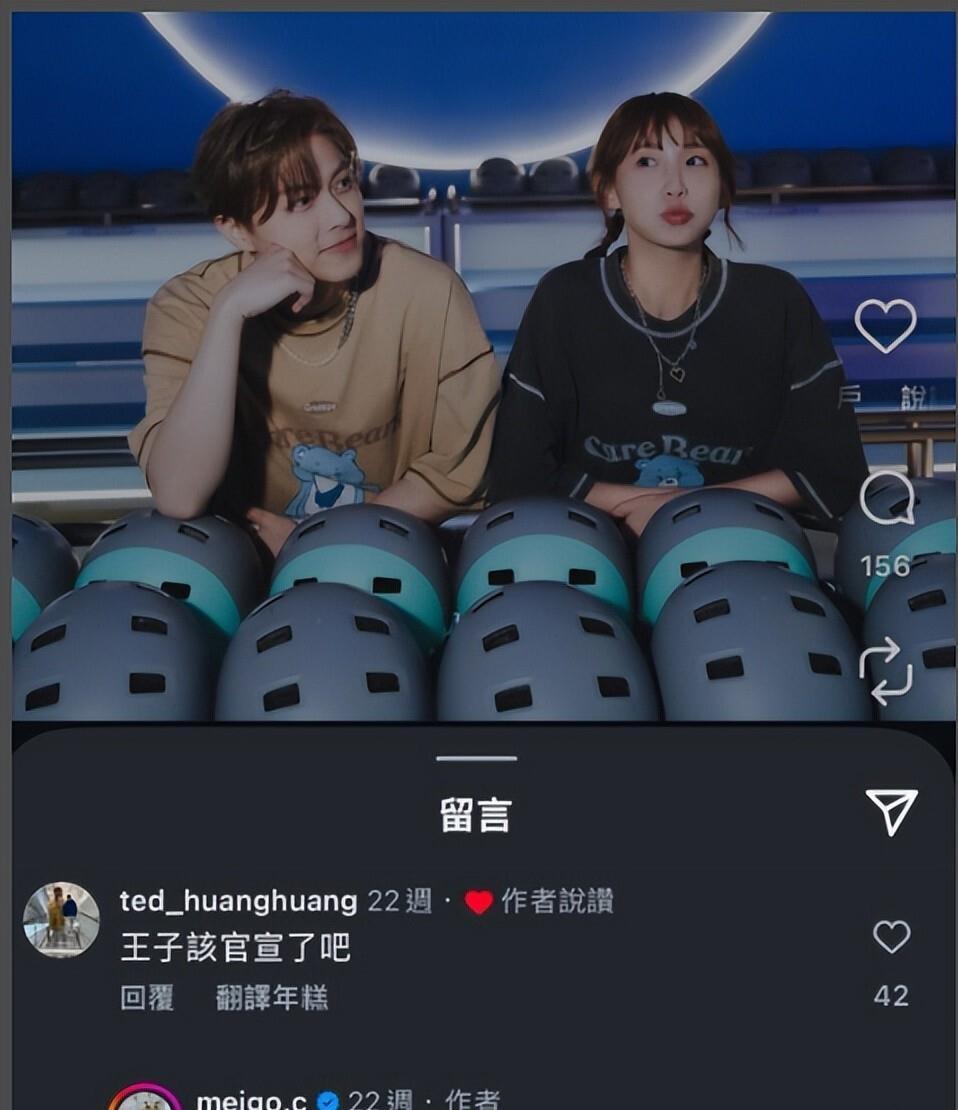Image resolution: width=958 pixels, height=1110 pixels.
Task: Tap 翻譯年糕 to translate the comment
Action: click(x=272, y=997)
